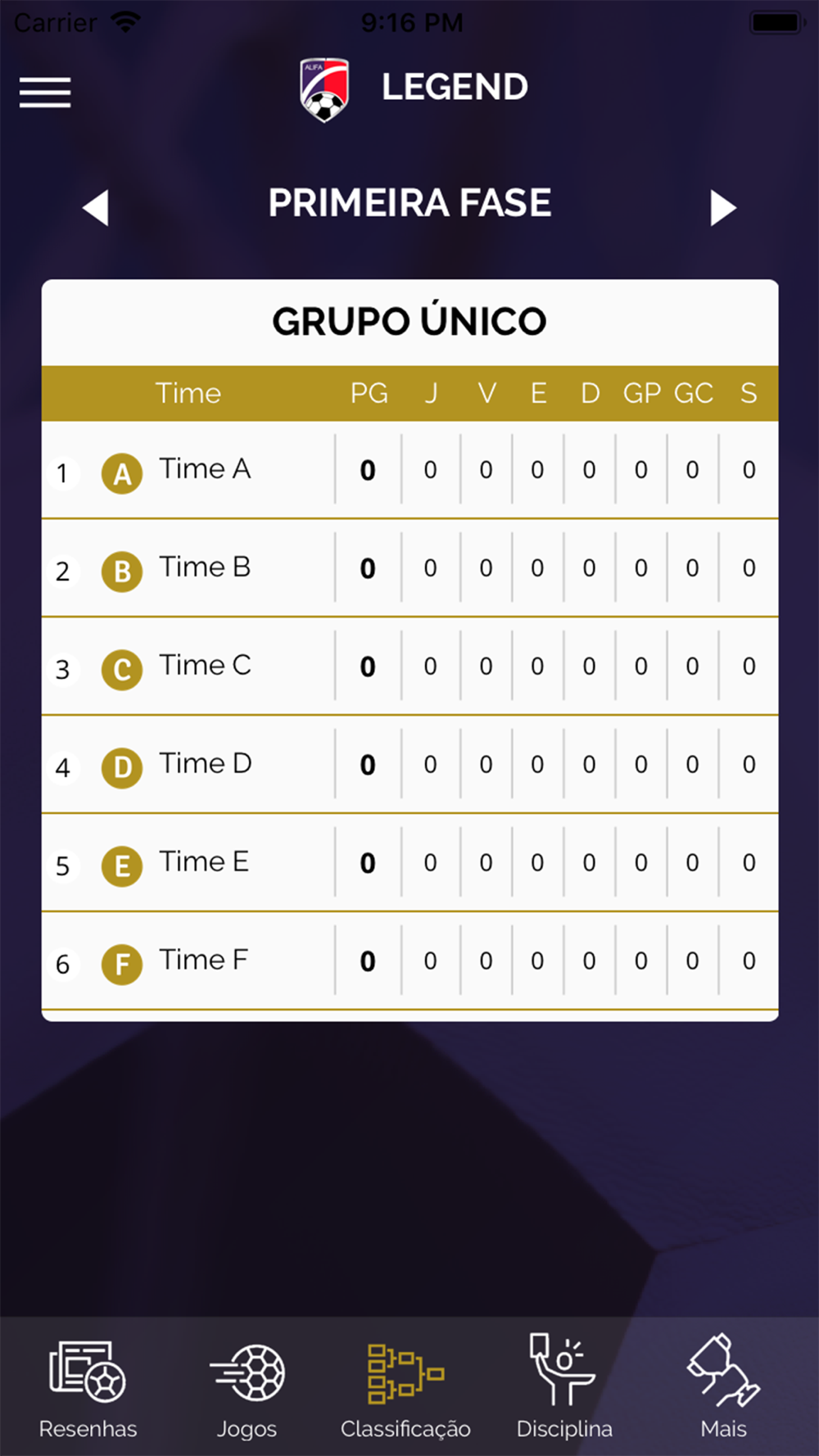Open the Time E row
This screenshot has width=819, height=1456.
[x=409, y=863]
